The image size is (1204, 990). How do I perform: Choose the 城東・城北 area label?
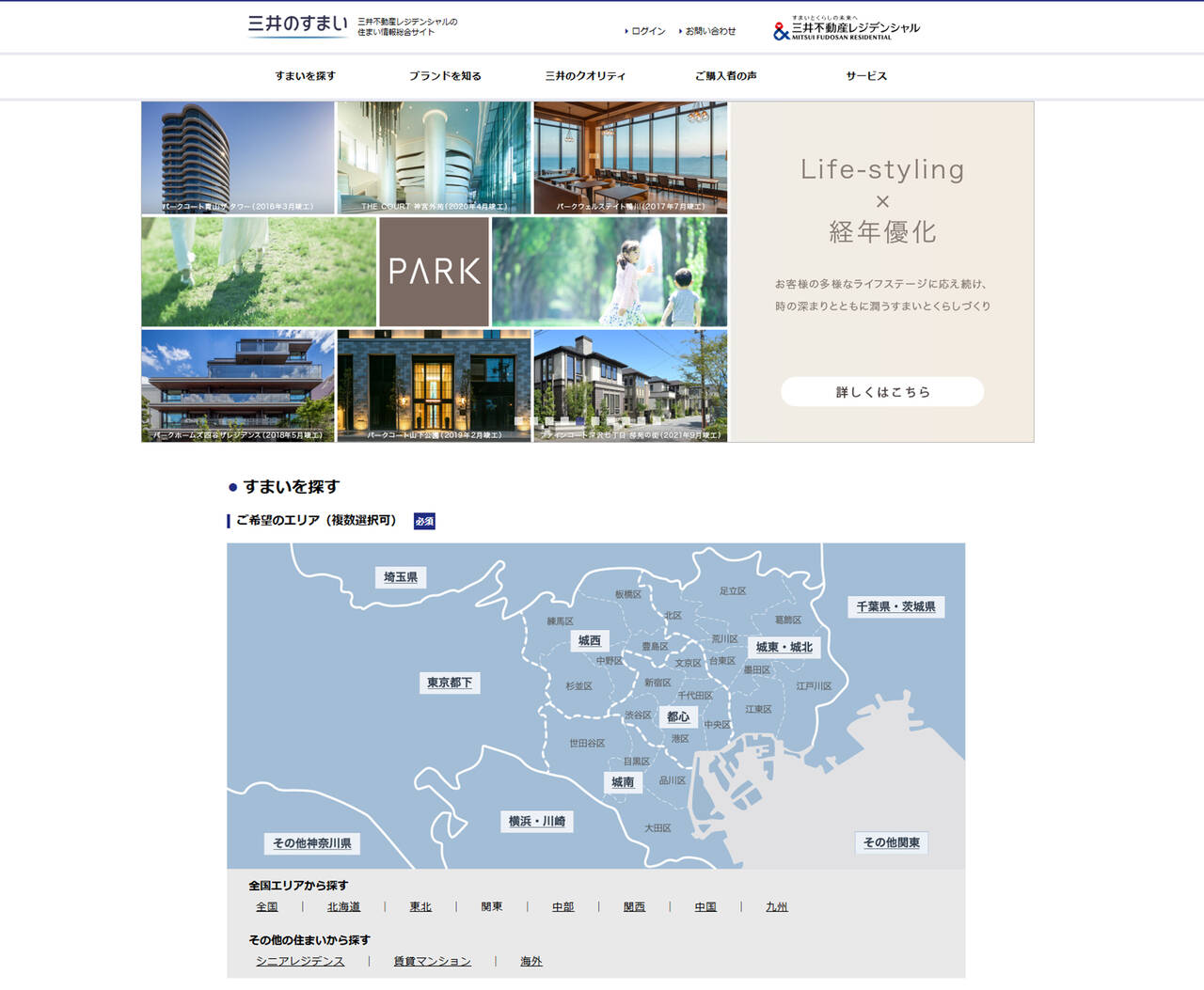784,648
